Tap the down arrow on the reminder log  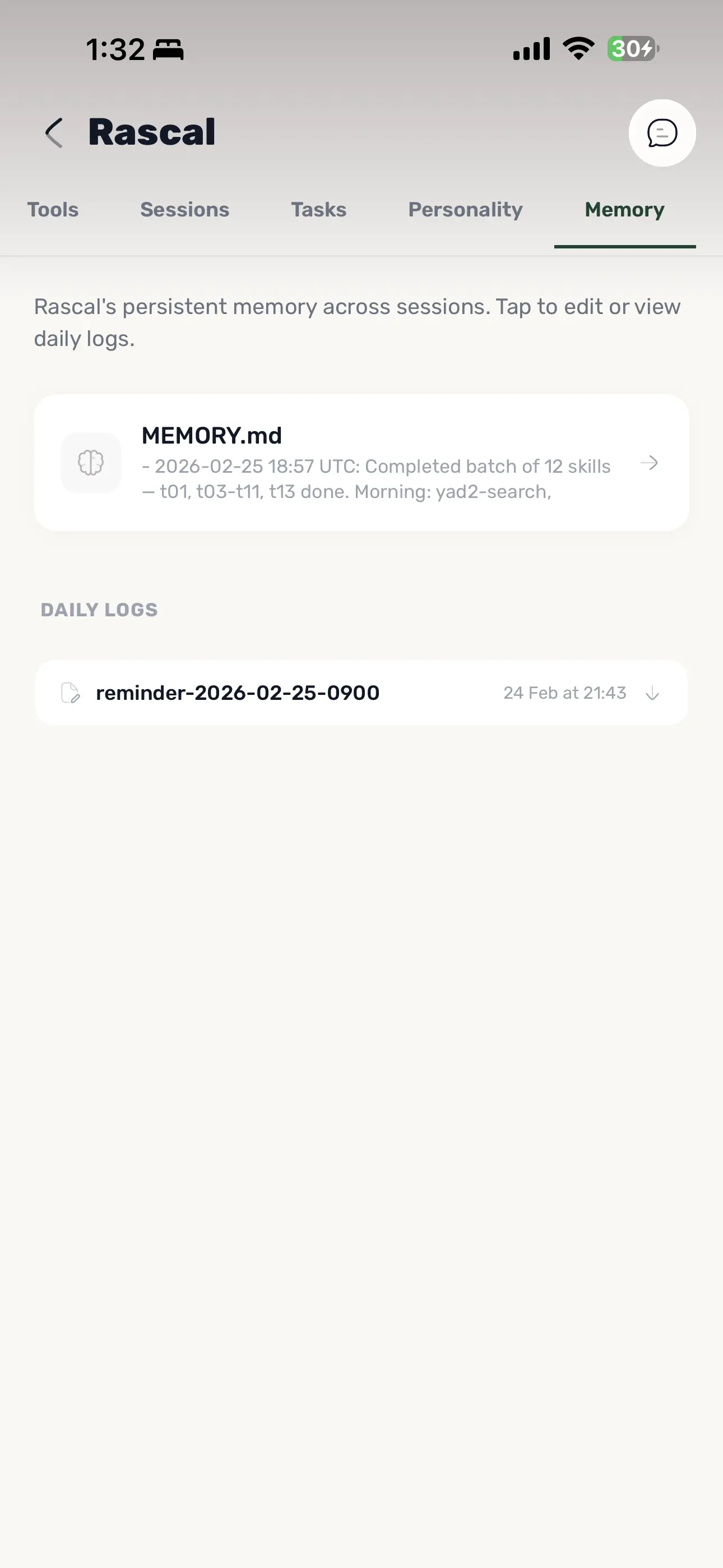pyautogui.click(x=652, y=693)
